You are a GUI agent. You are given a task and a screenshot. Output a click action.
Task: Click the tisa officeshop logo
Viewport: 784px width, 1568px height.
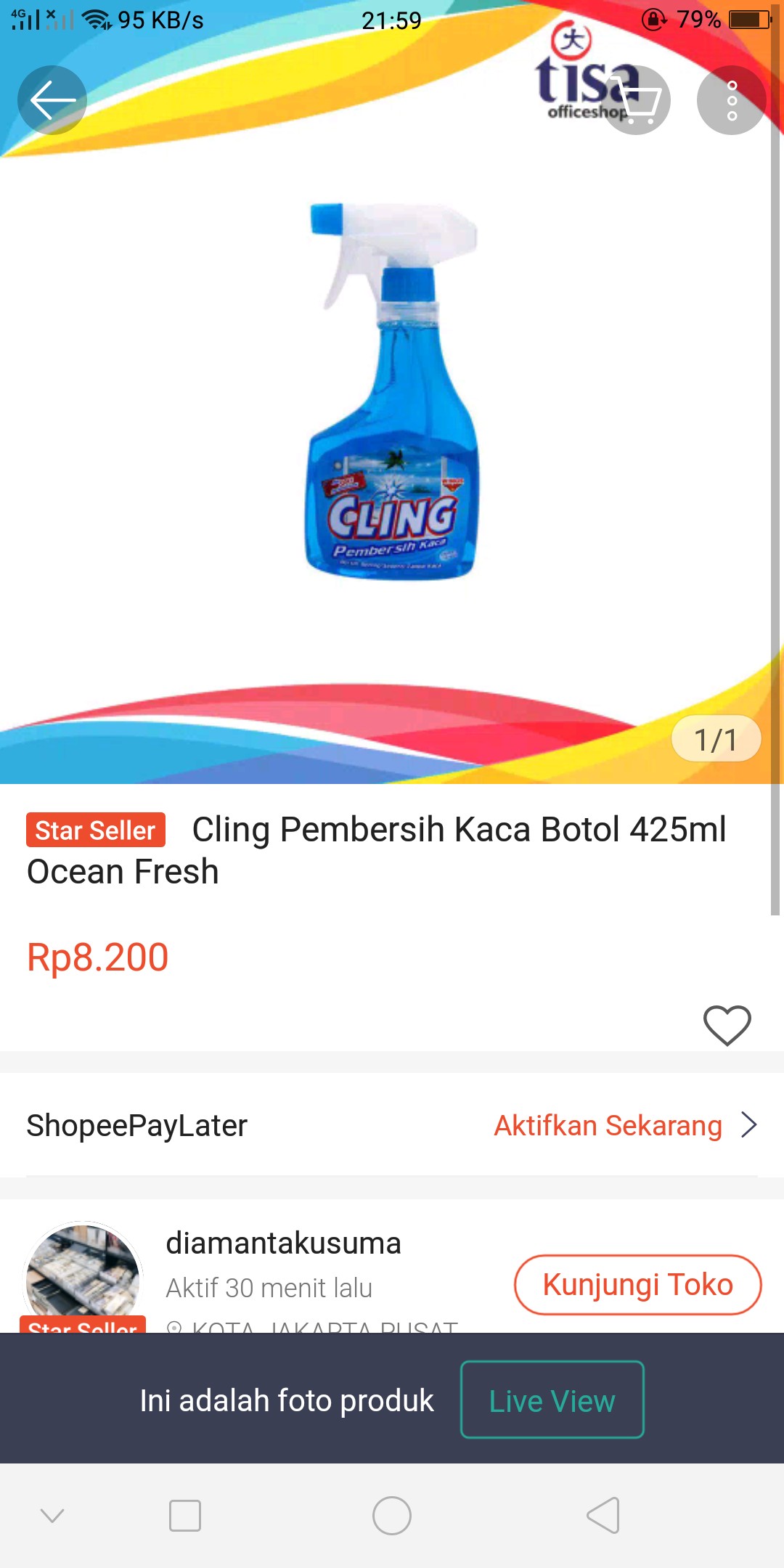click(x=589, y=76)
